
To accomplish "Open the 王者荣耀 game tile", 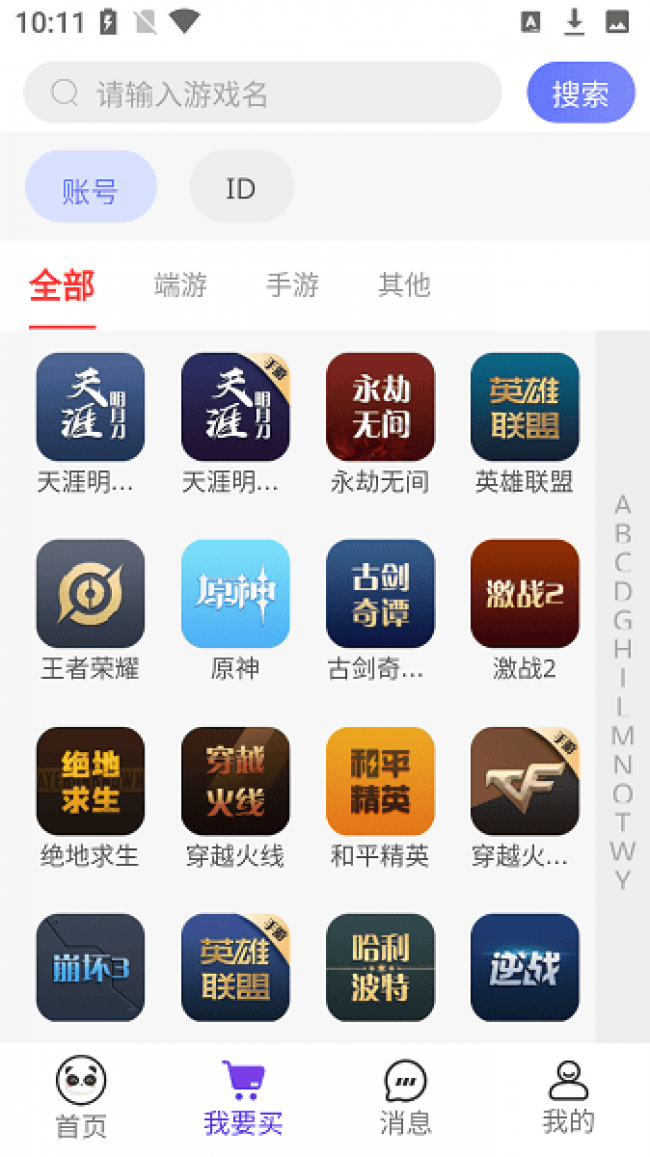I will pyautogui.click(x=90, y=594).
